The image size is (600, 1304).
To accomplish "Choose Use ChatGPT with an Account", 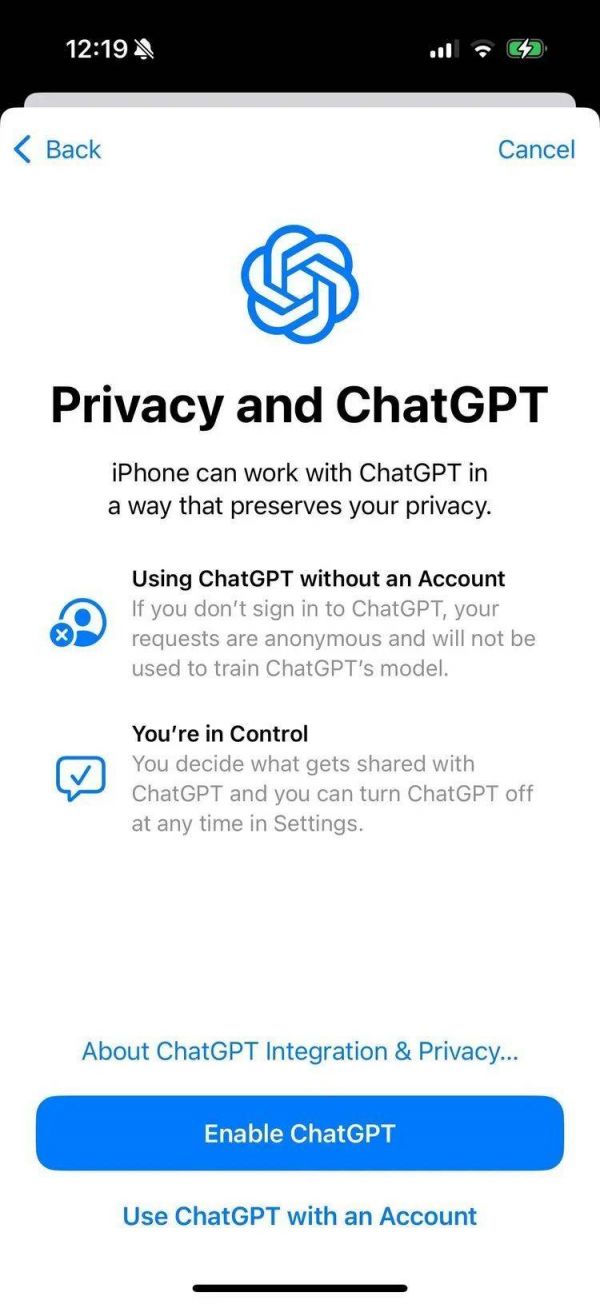I will 300,1216.
